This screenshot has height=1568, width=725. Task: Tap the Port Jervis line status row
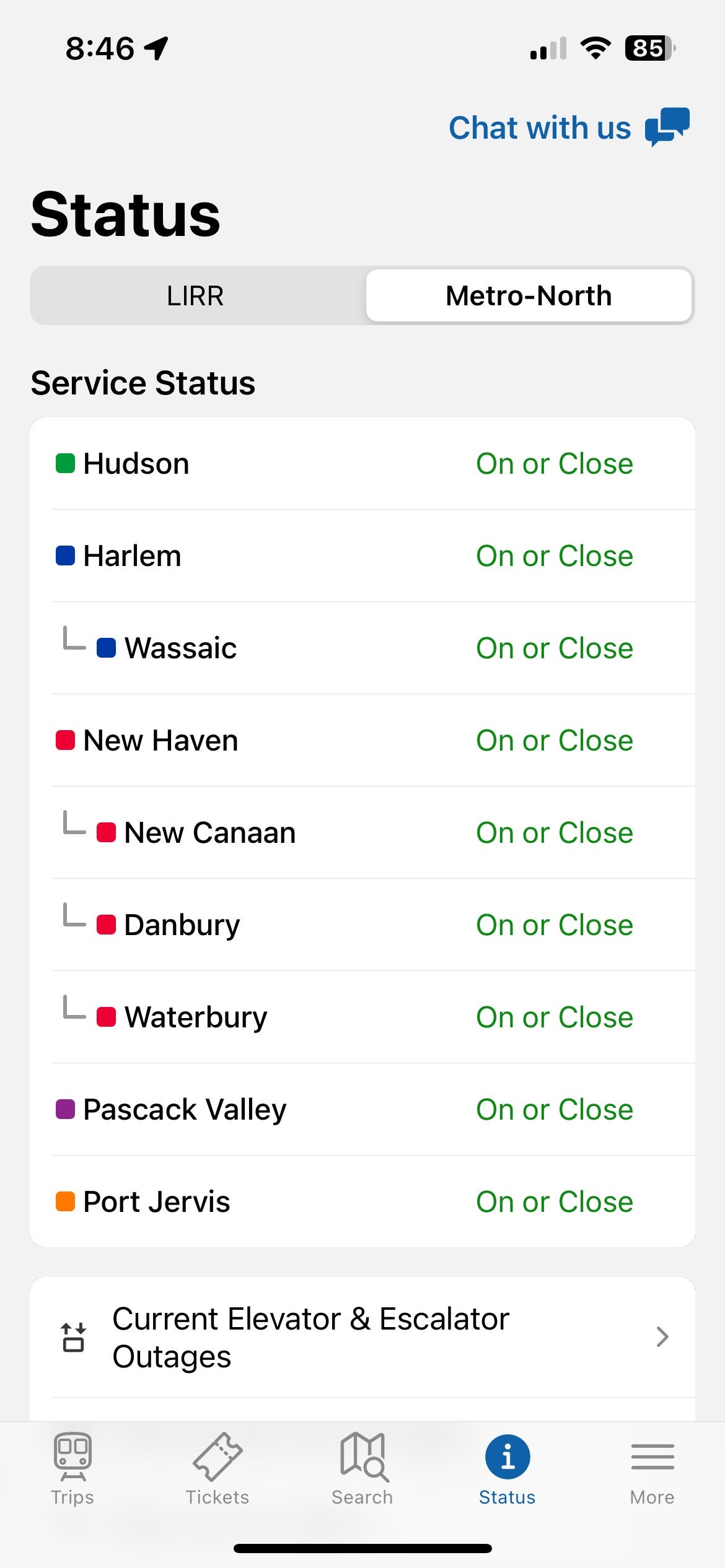[x=362, y=1201]
